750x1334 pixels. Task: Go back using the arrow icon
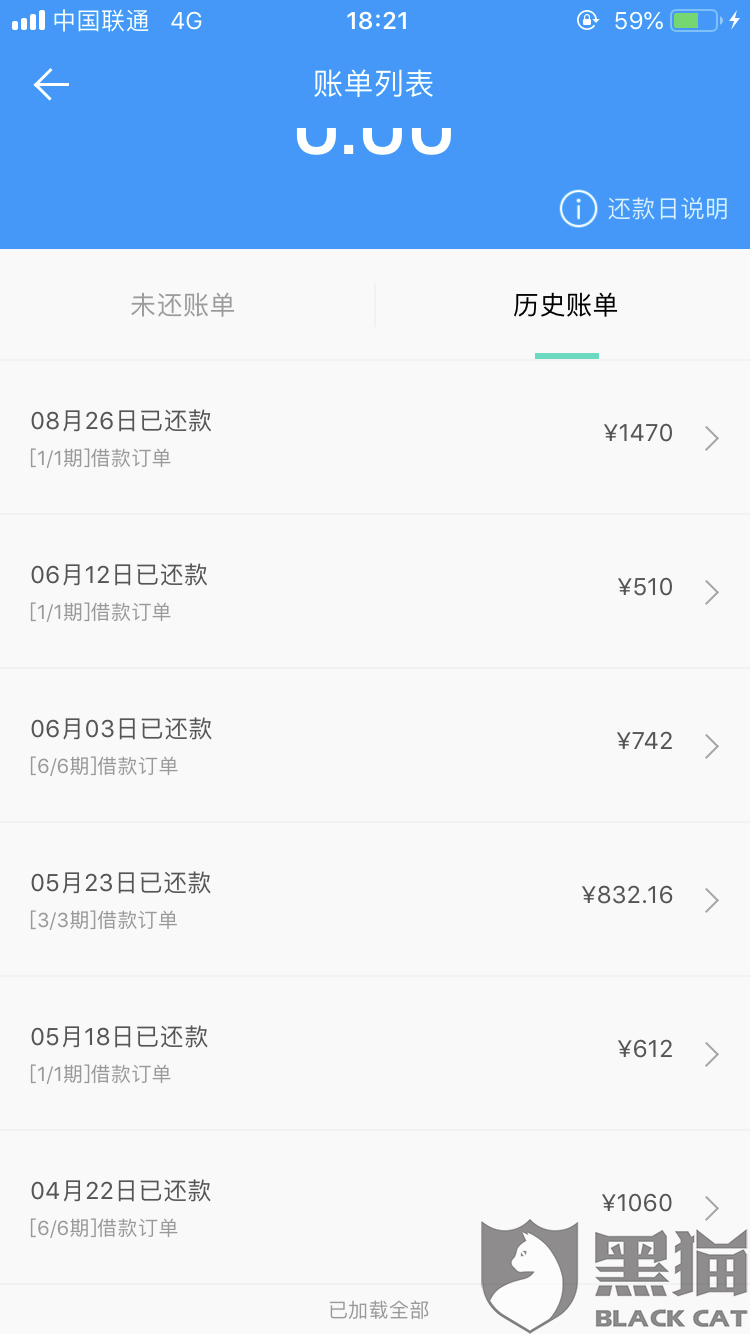pyautogui.click(x=51, y=85)
